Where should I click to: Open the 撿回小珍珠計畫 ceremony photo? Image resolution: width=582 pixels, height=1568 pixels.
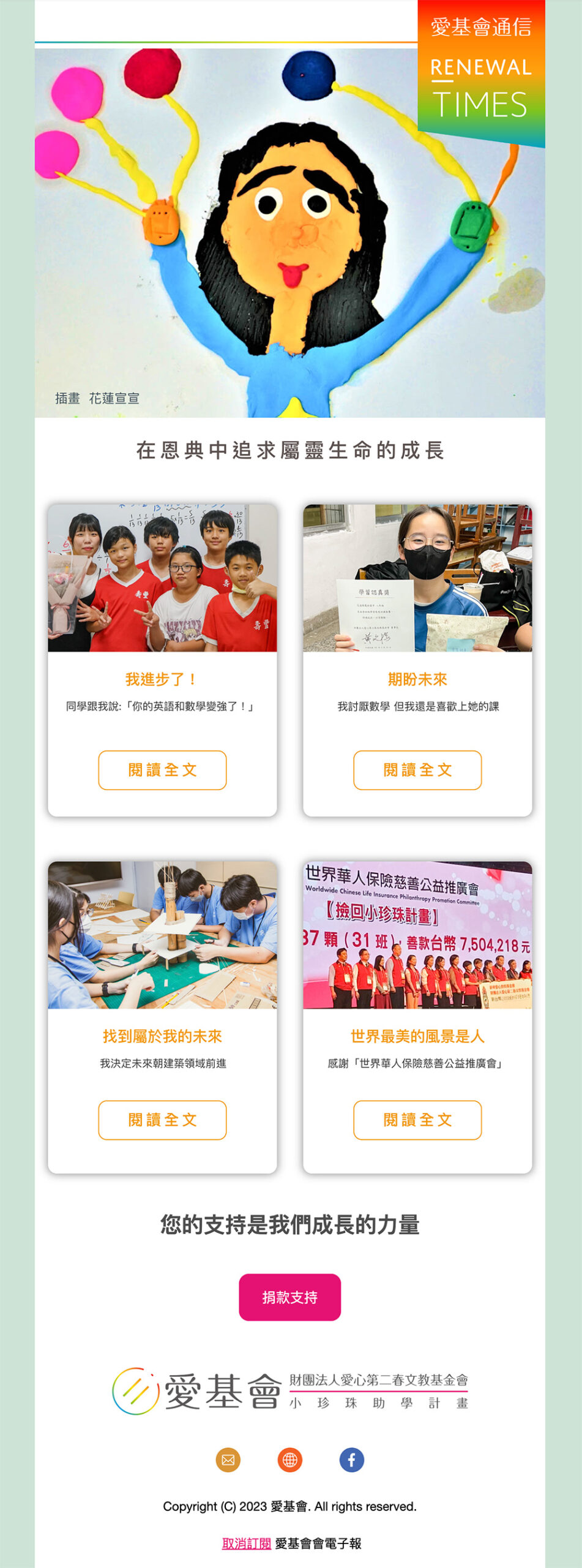(417, 935)
